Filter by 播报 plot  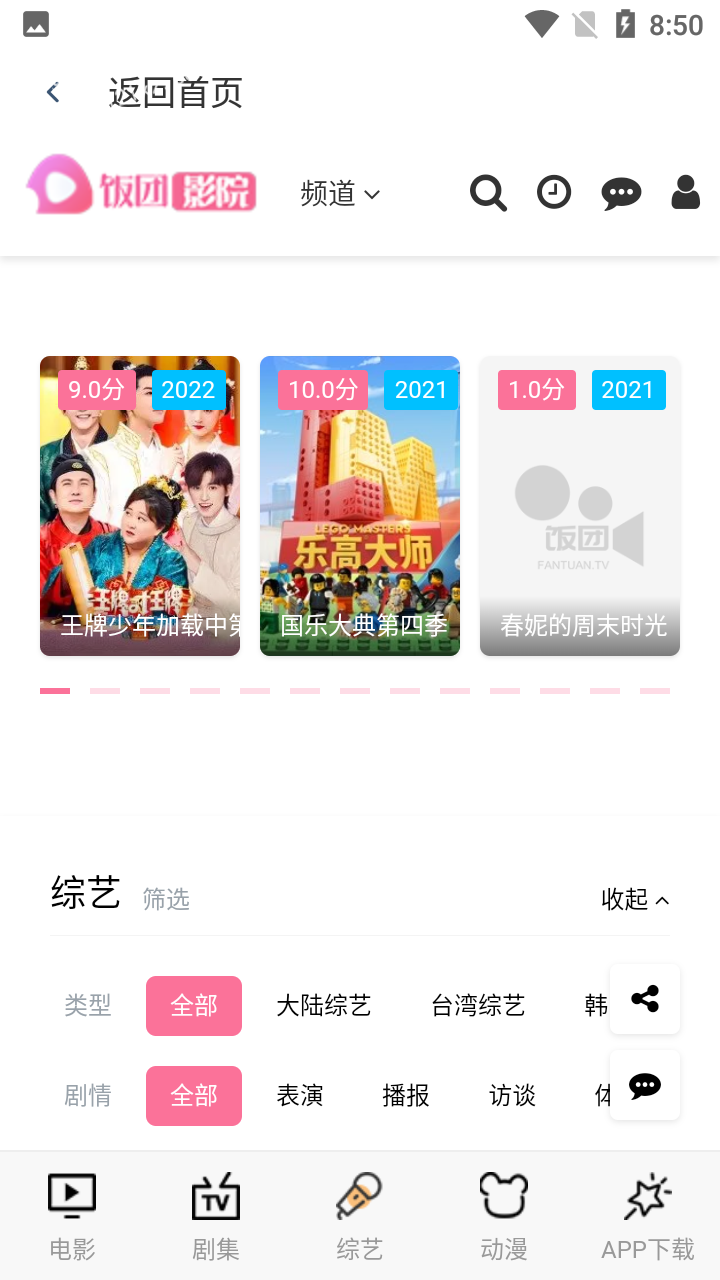(x=406, y=1096)
